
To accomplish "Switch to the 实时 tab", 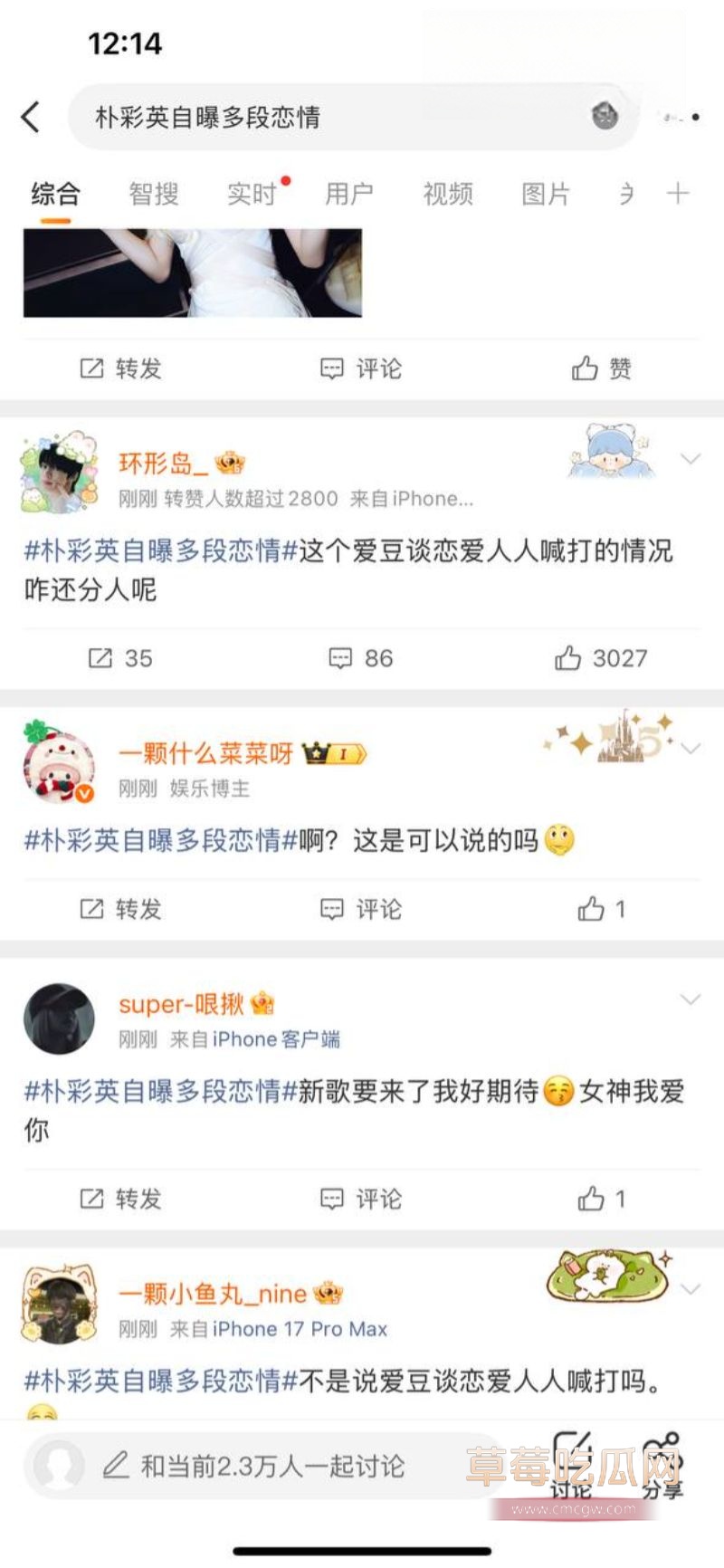I will point(250,192).
